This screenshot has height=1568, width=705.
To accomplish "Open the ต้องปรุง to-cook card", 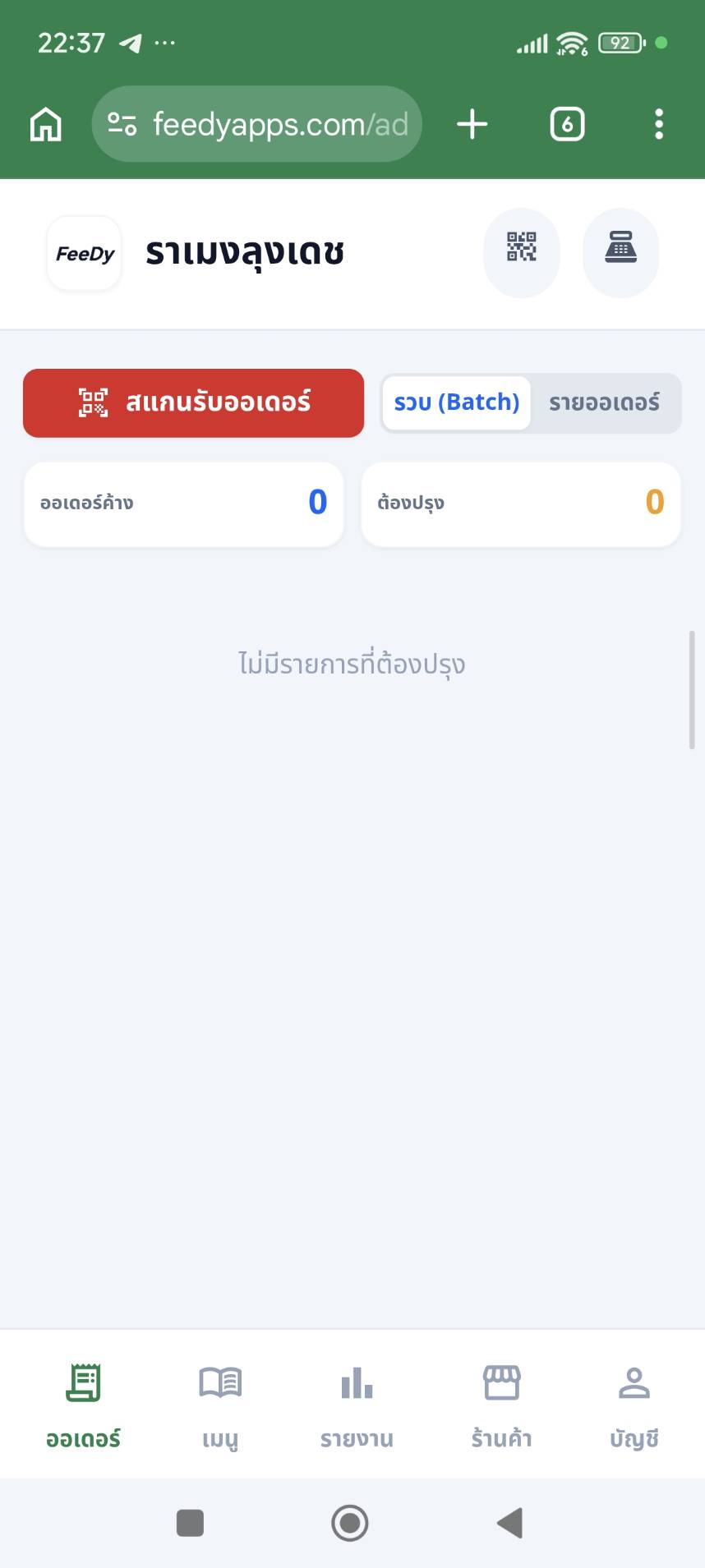I will click(521, 503).
